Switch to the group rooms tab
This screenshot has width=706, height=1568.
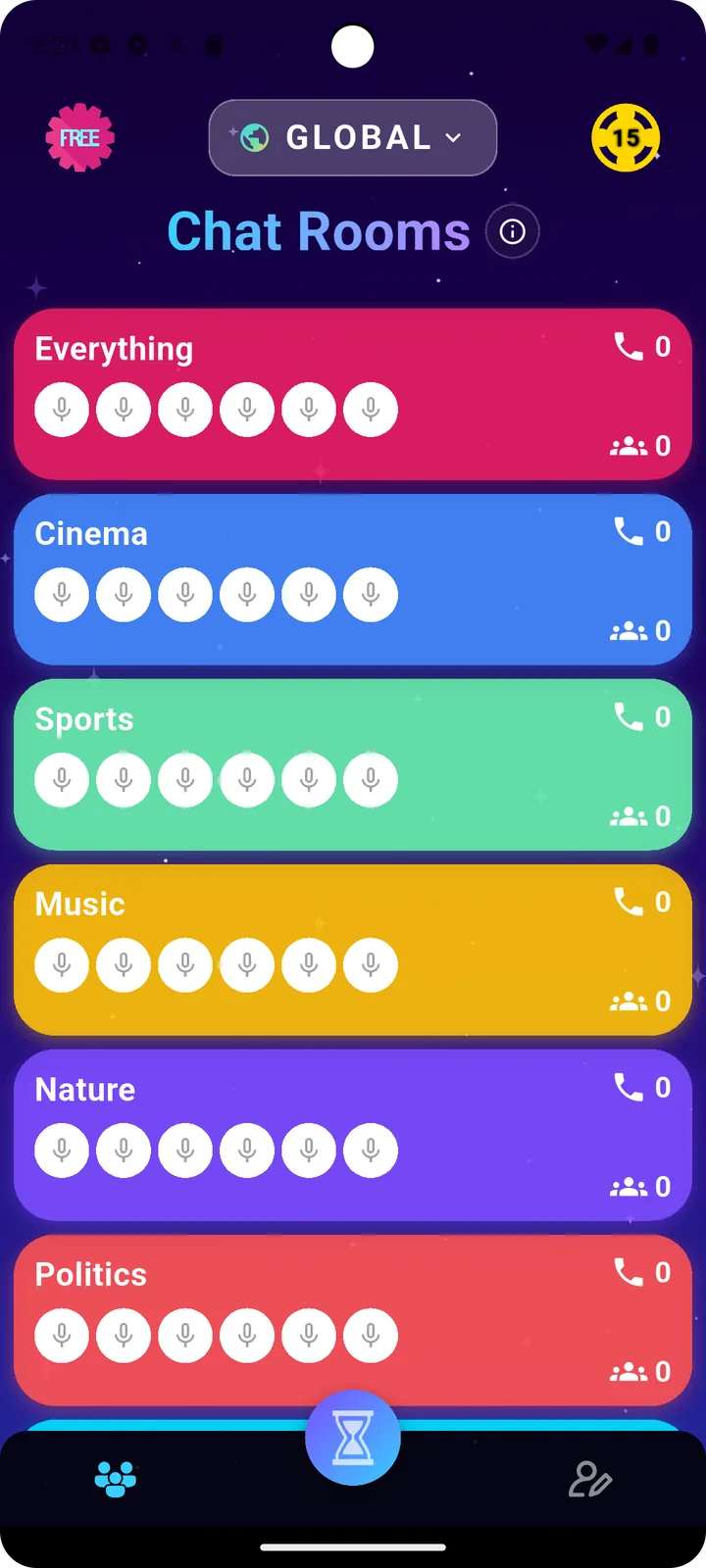pos(116,1479)
